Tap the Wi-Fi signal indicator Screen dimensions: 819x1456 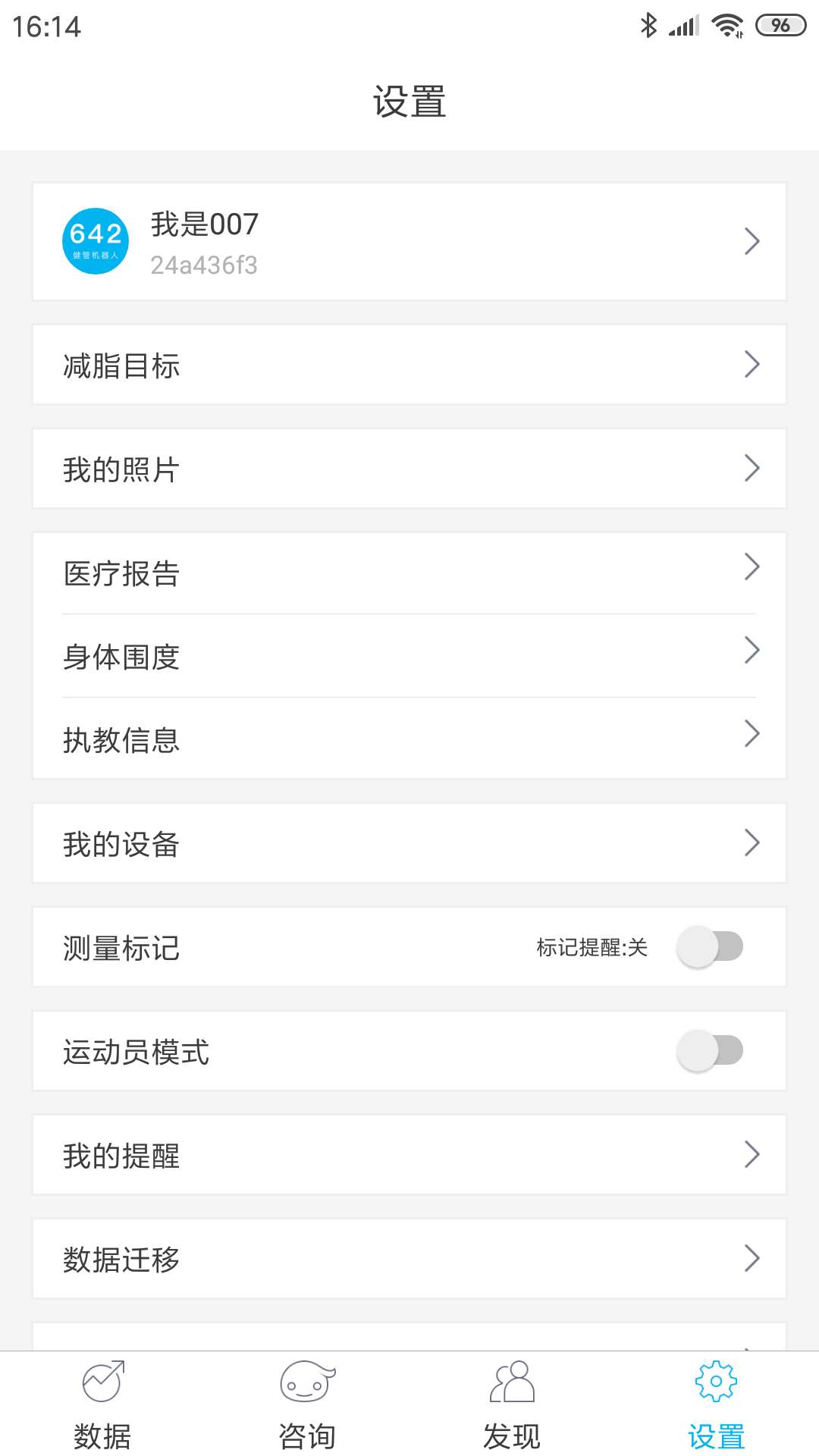coord(726,25)
